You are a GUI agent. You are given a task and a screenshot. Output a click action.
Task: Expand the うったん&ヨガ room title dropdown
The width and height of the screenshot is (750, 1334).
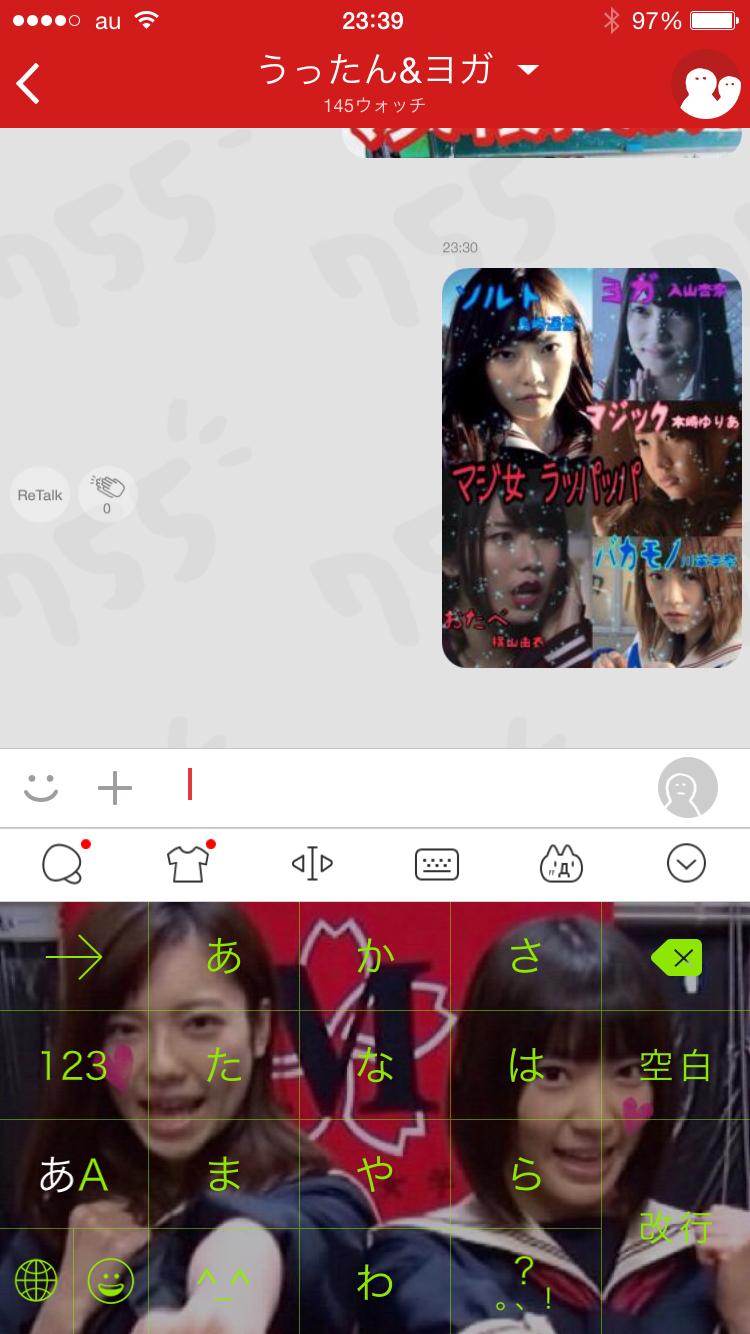[x=528, y=70]
